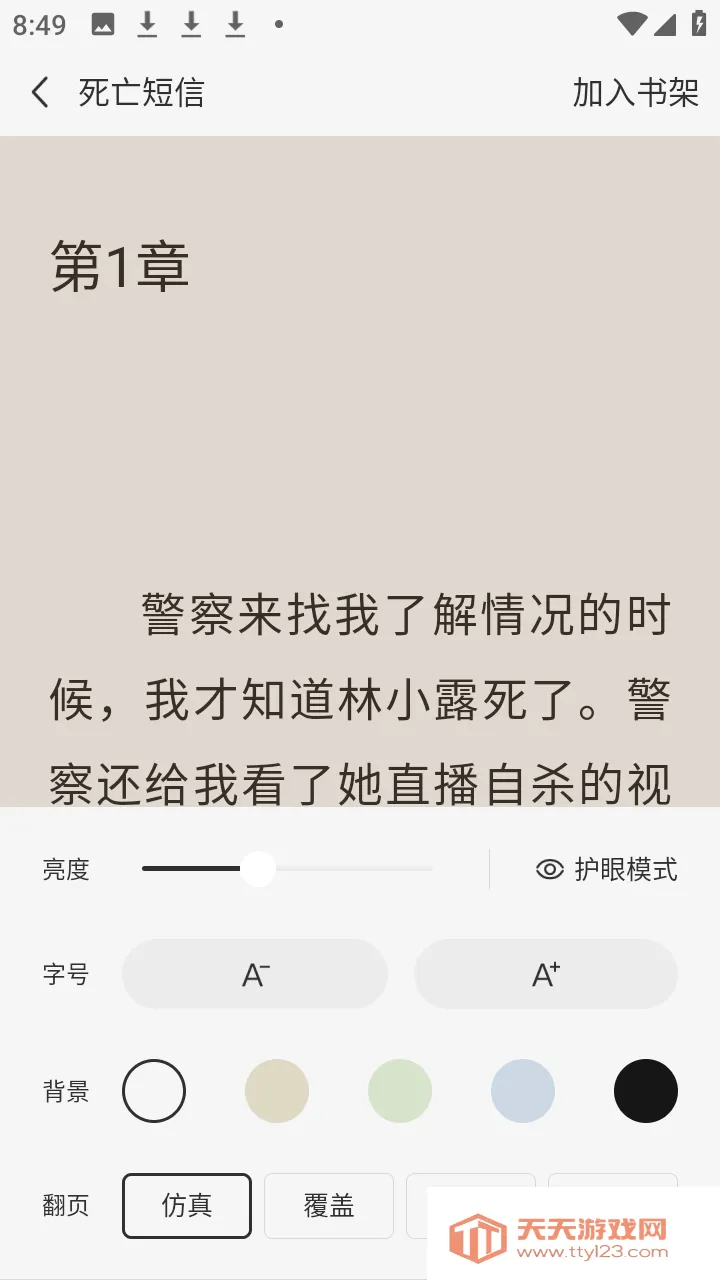Select the beige background color
Viewport: 720px width, 1280px height.
coord(277,1091)
